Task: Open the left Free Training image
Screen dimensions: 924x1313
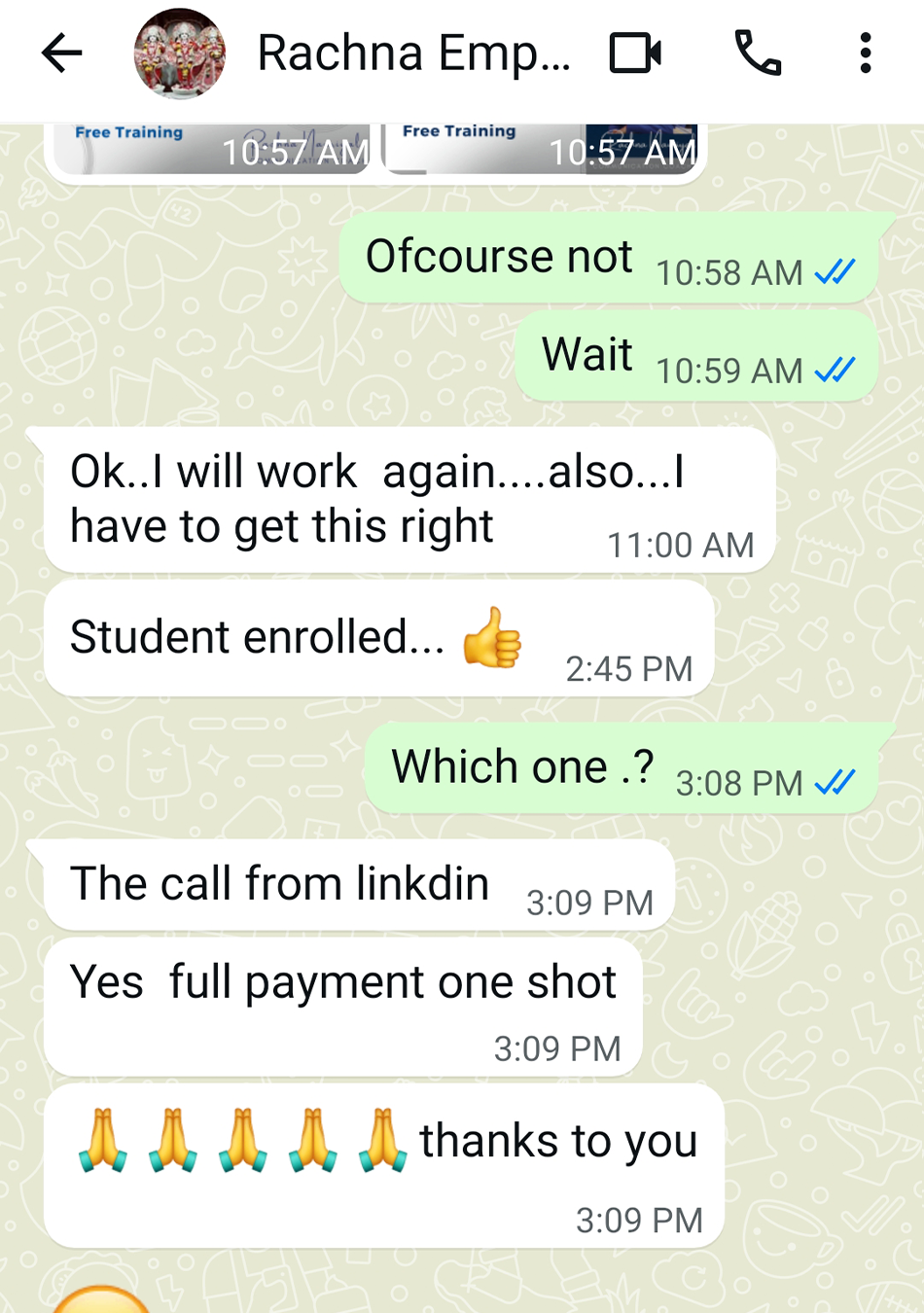Action: [212, 149]
